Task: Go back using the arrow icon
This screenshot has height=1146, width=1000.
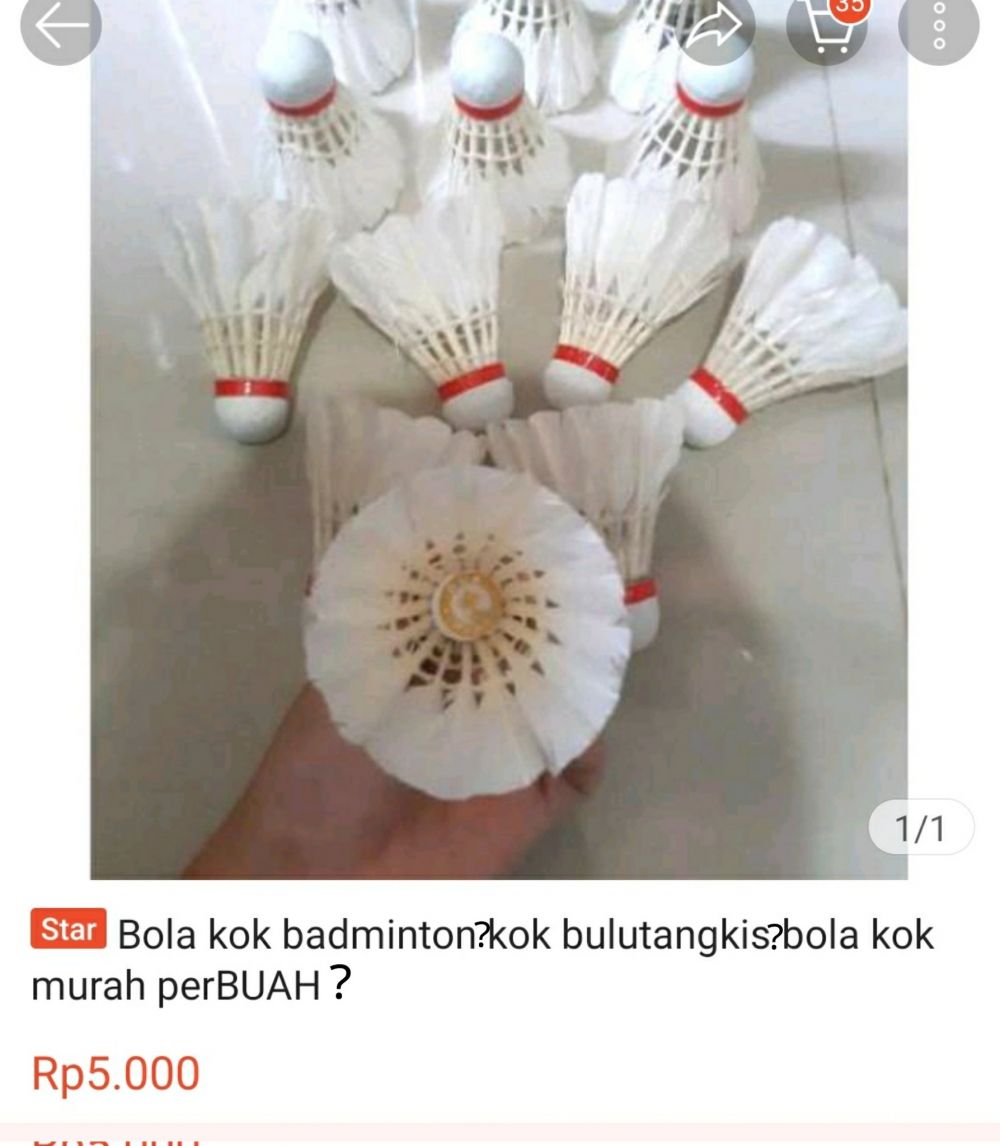Action: [60, 28]
